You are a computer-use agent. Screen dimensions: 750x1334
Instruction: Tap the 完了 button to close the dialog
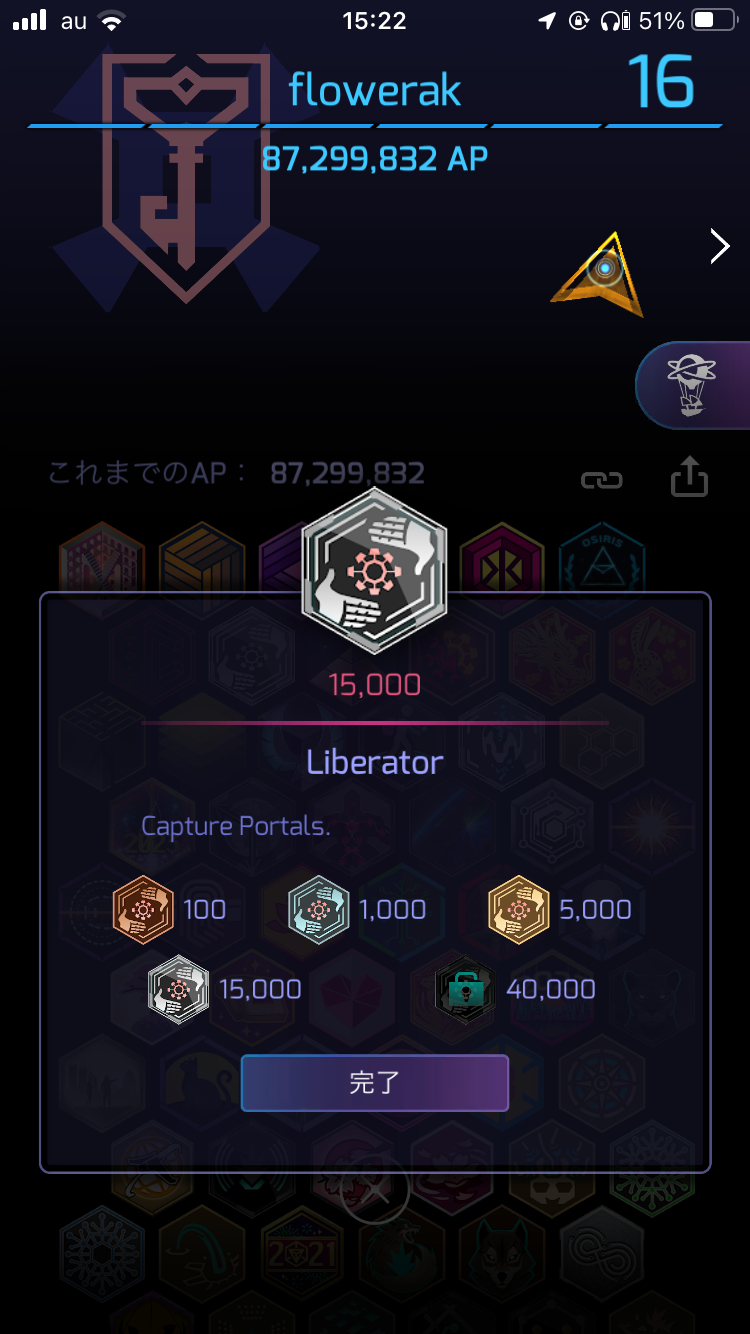(x=374, y=1083)
